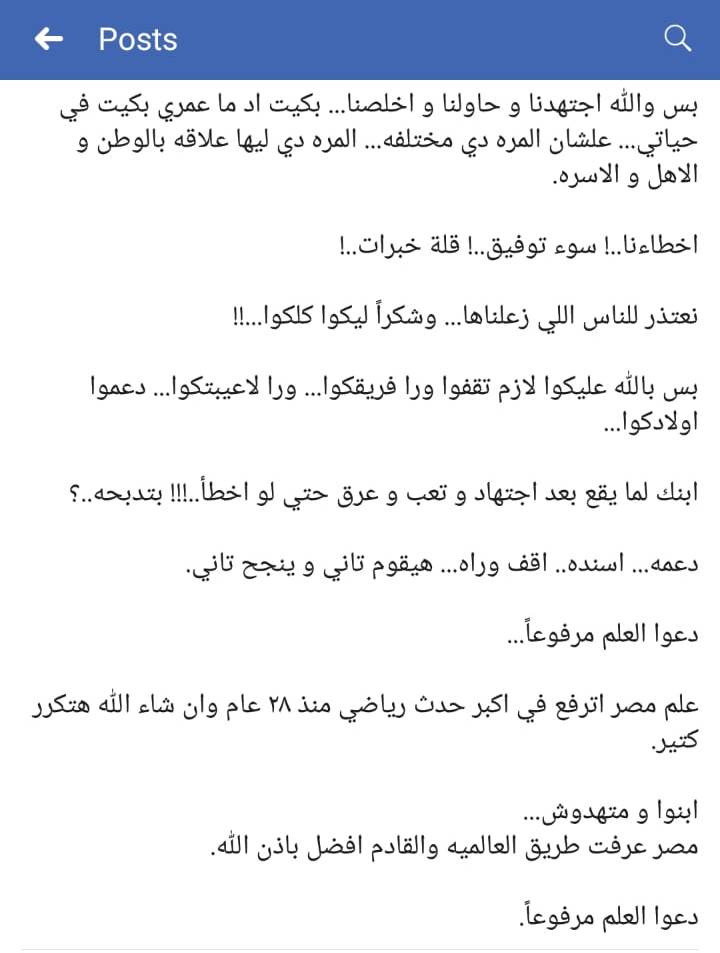Go back from the Posts screen
Viewport: 720px width, 953px height.
coord(49,40)
